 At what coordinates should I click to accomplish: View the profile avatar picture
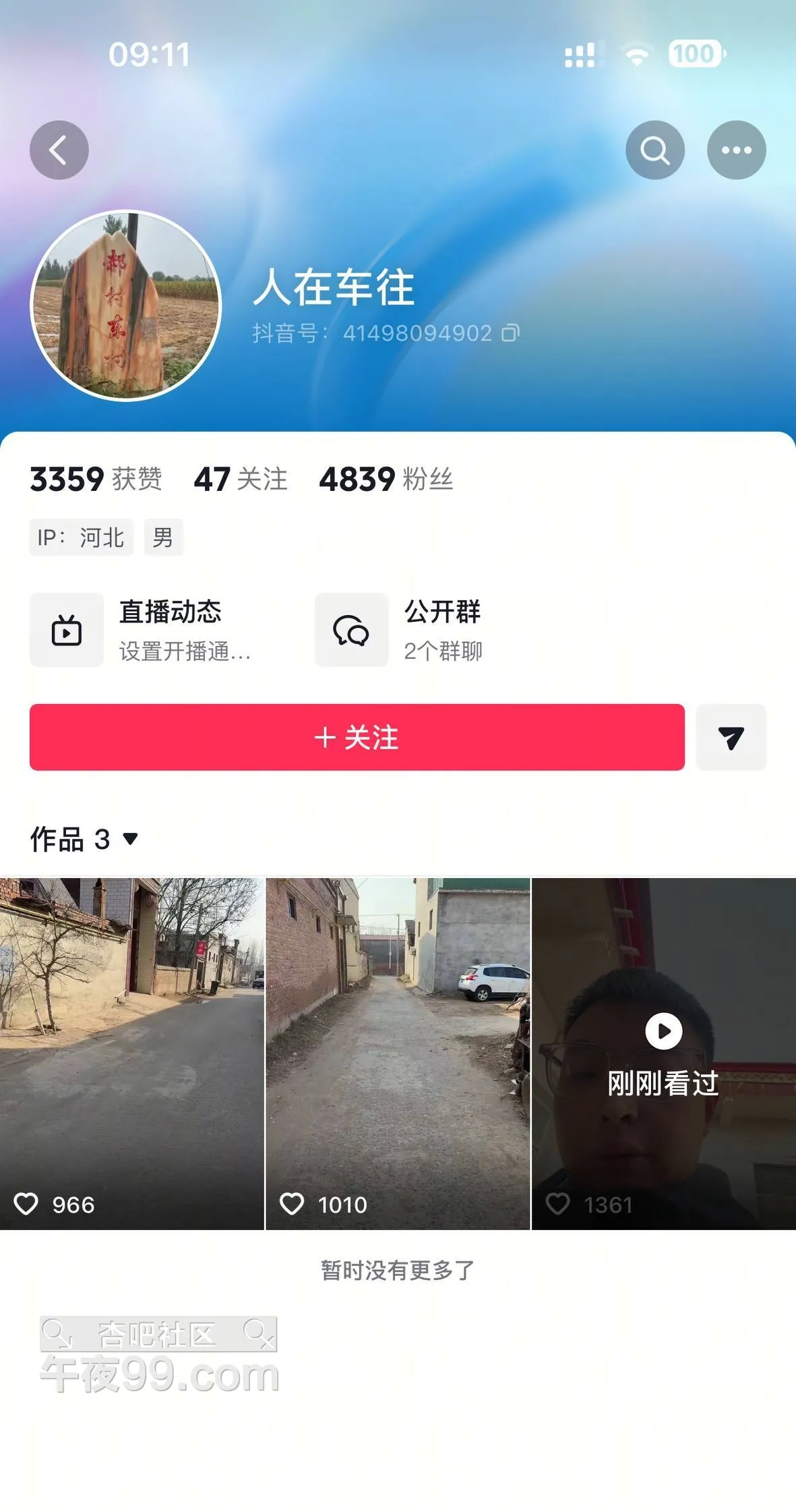126,306
